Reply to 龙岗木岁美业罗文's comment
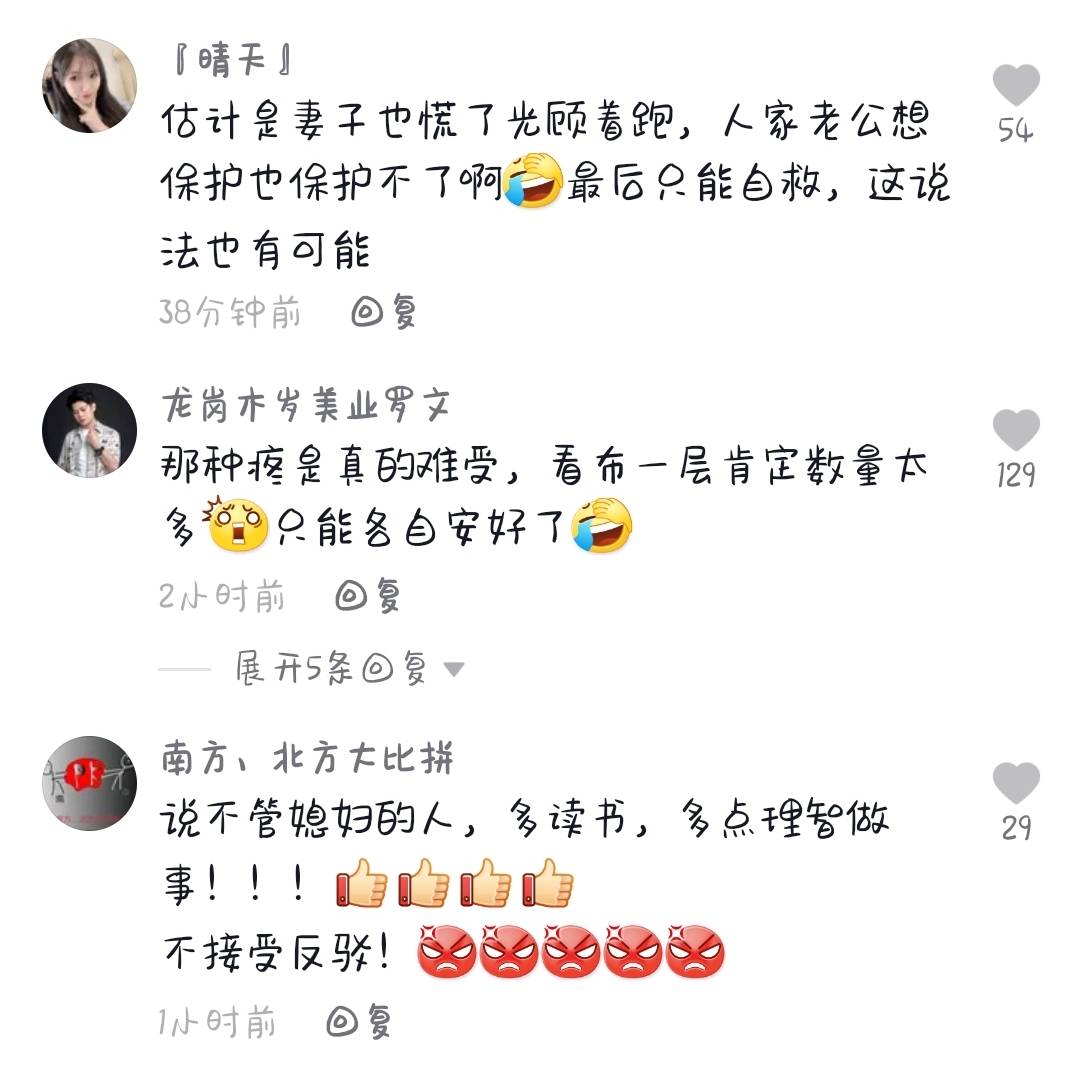This screenshot has width=1080, height=1080. (368, 597)
